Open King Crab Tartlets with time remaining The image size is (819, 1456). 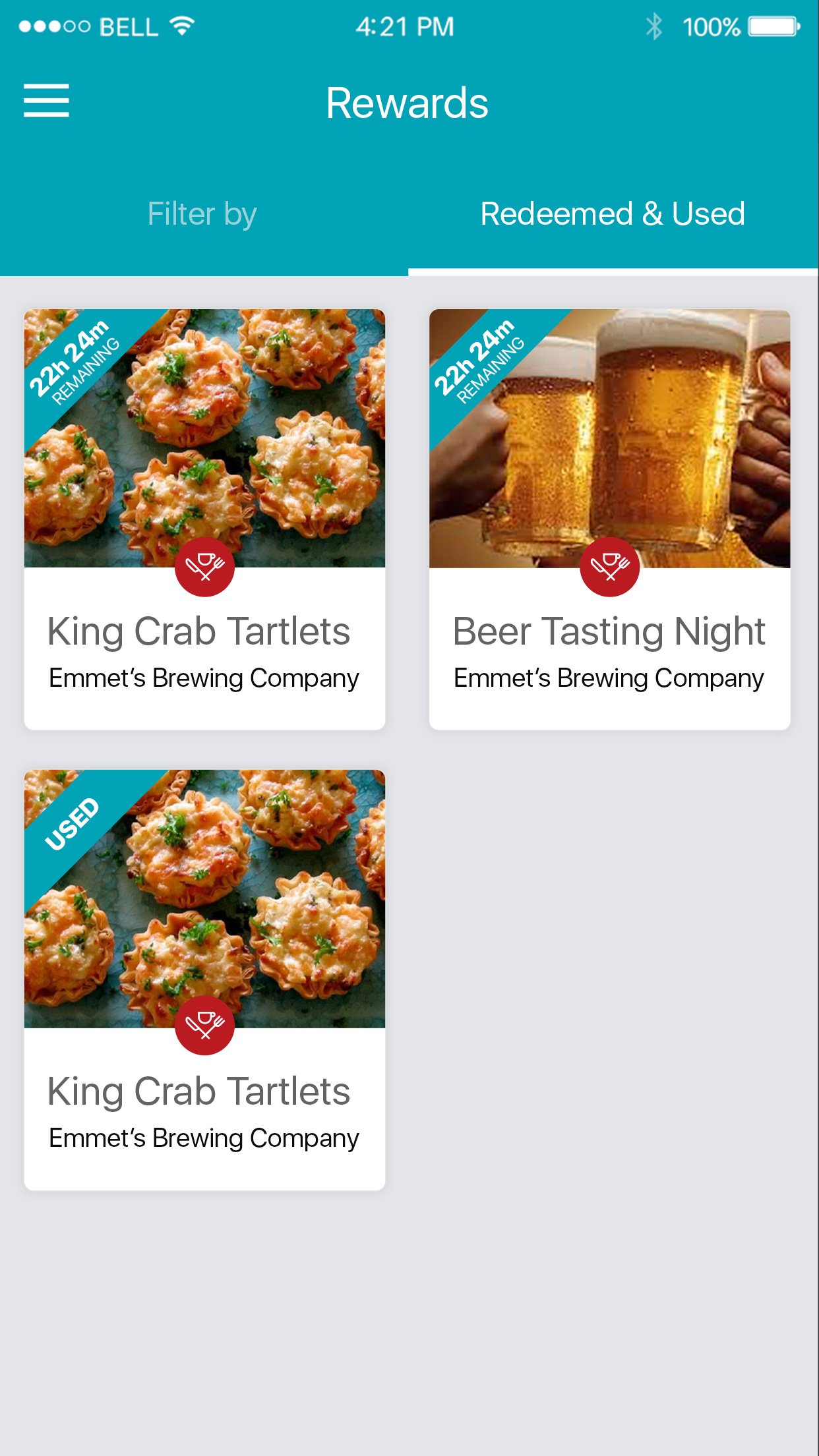(x=204, y=519)
